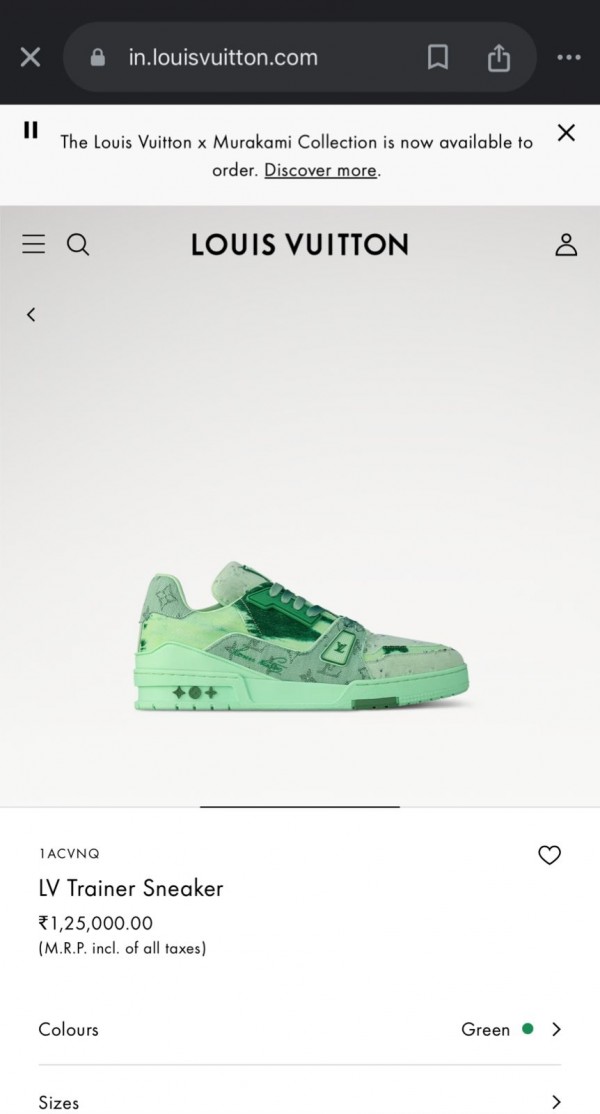
Task: Search the Louis Vuitton site
Action: (x=78, y=245)
